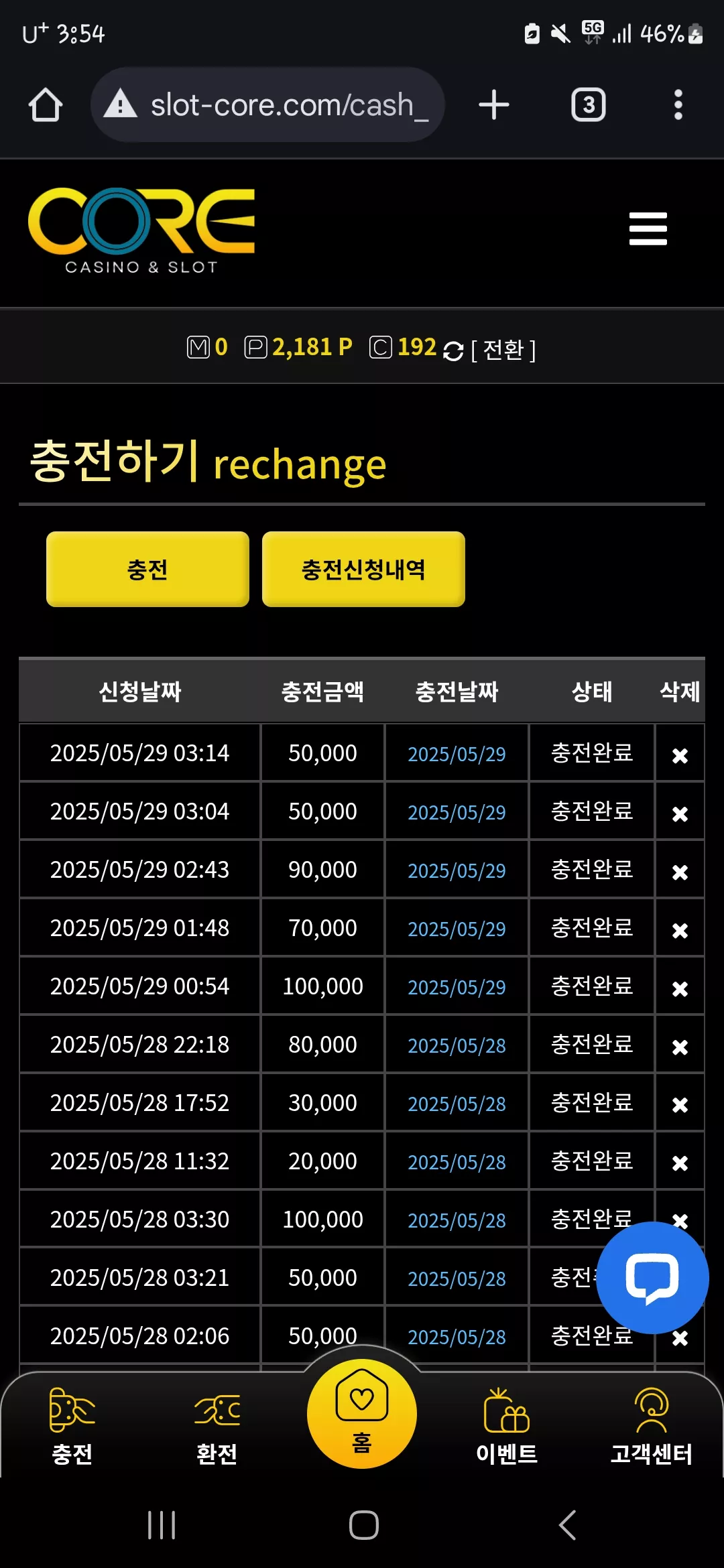Delete the 2025/05/28 17:52 entry

[680, 1104]
